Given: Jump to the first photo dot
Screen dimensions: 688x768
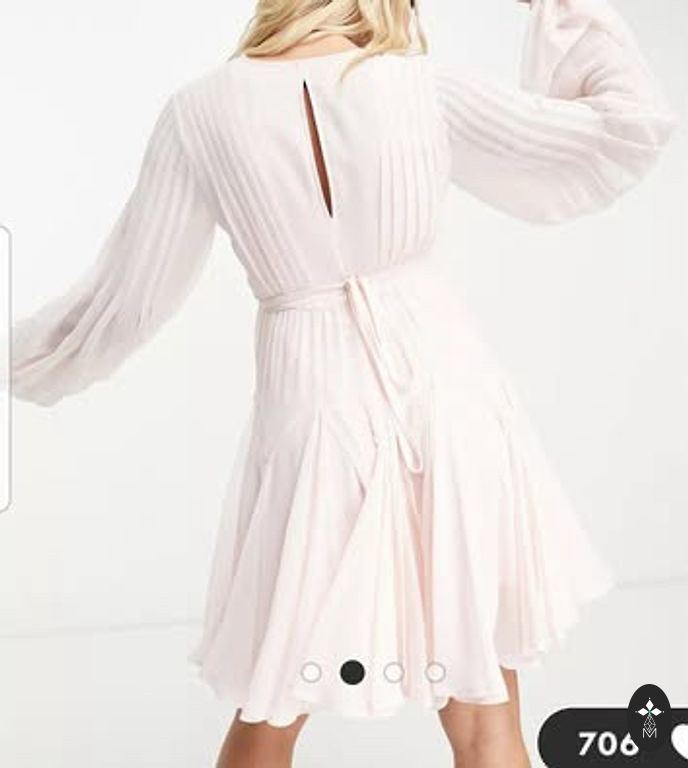Looking at the screenshot, I should (x=311, y=672).
